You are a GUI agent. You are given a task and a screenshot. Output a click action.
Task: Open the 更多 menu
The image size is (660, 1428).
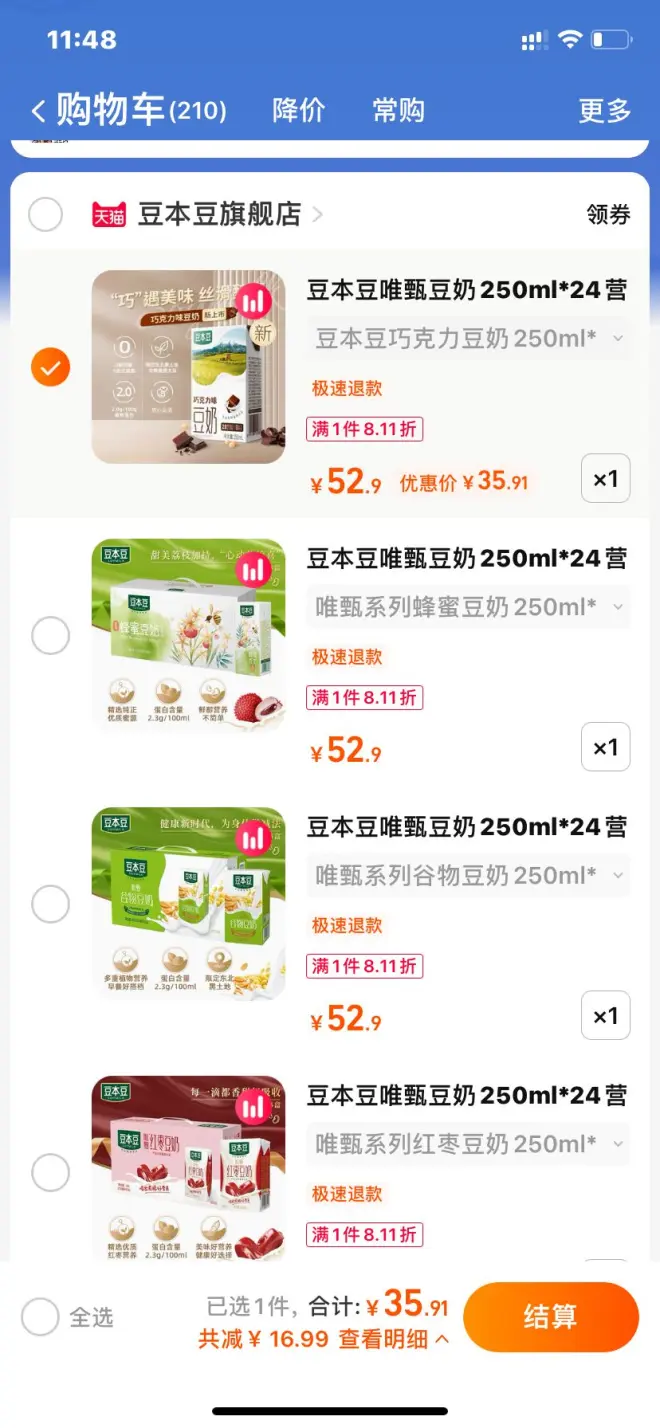tap(604, 110)
